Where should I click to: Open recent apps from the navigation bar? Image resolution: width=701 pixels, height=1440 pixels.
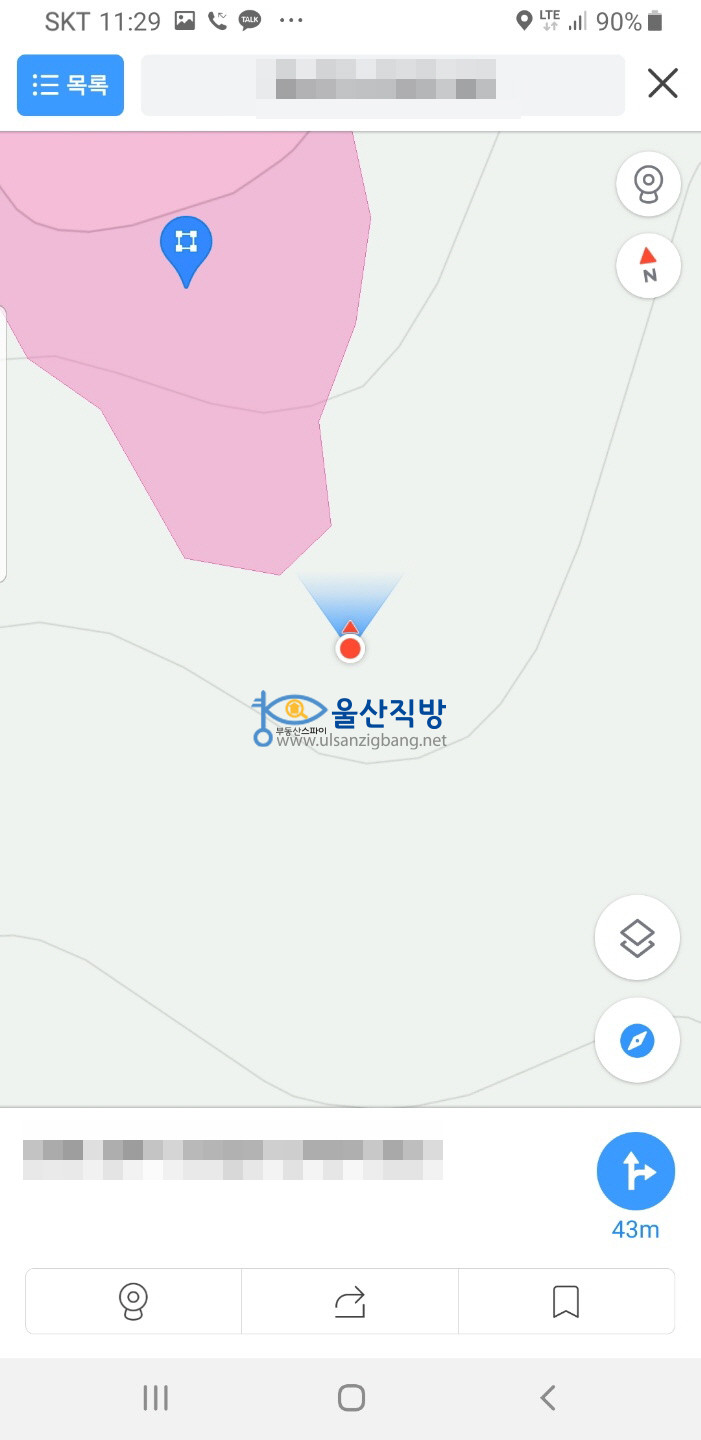tap(155, 1397)
